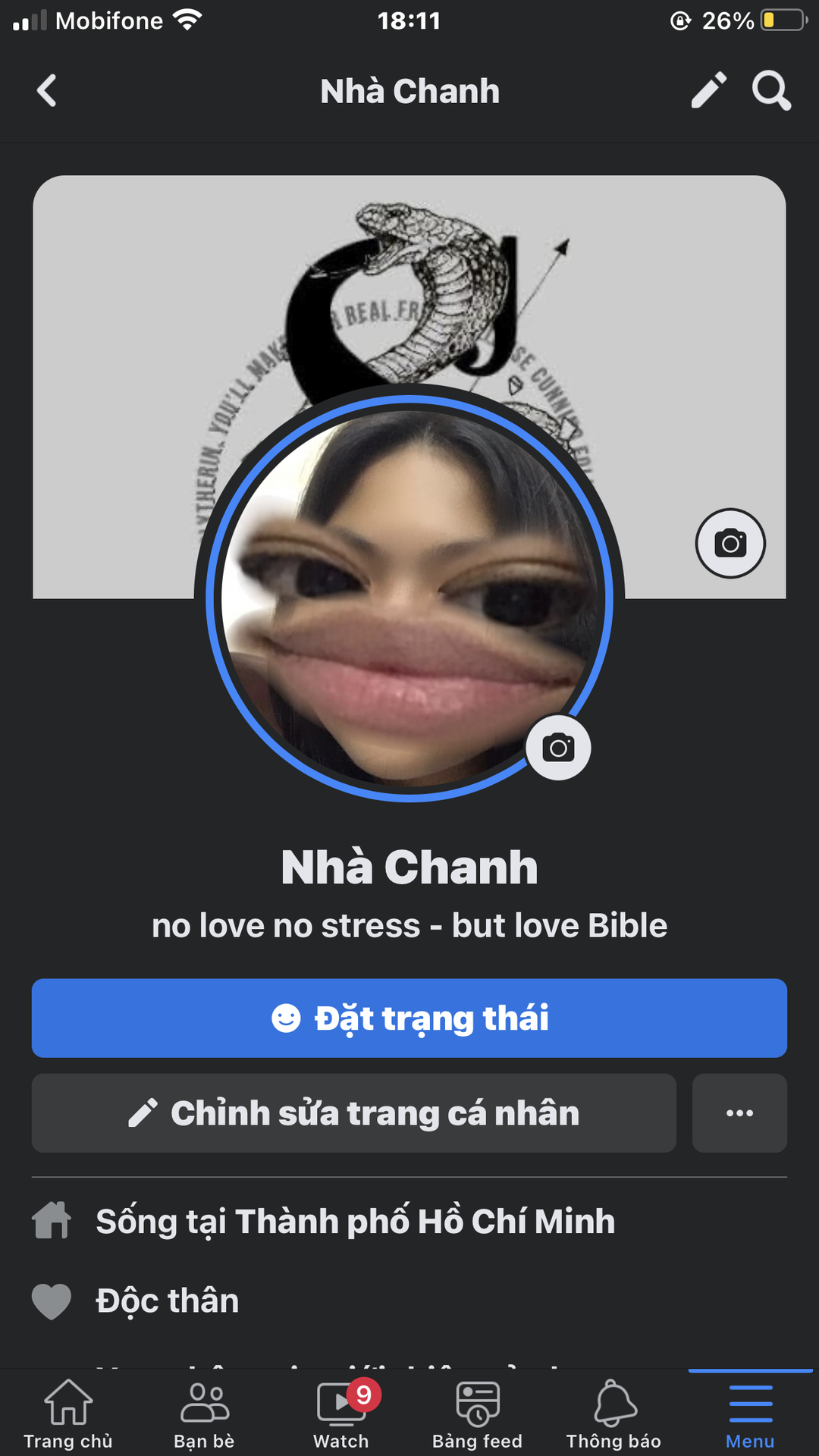Viewport: 819px width, 1456px height.
Task: Tap the Đặt trạng thái button
Action: click(x=409, y=1018)
